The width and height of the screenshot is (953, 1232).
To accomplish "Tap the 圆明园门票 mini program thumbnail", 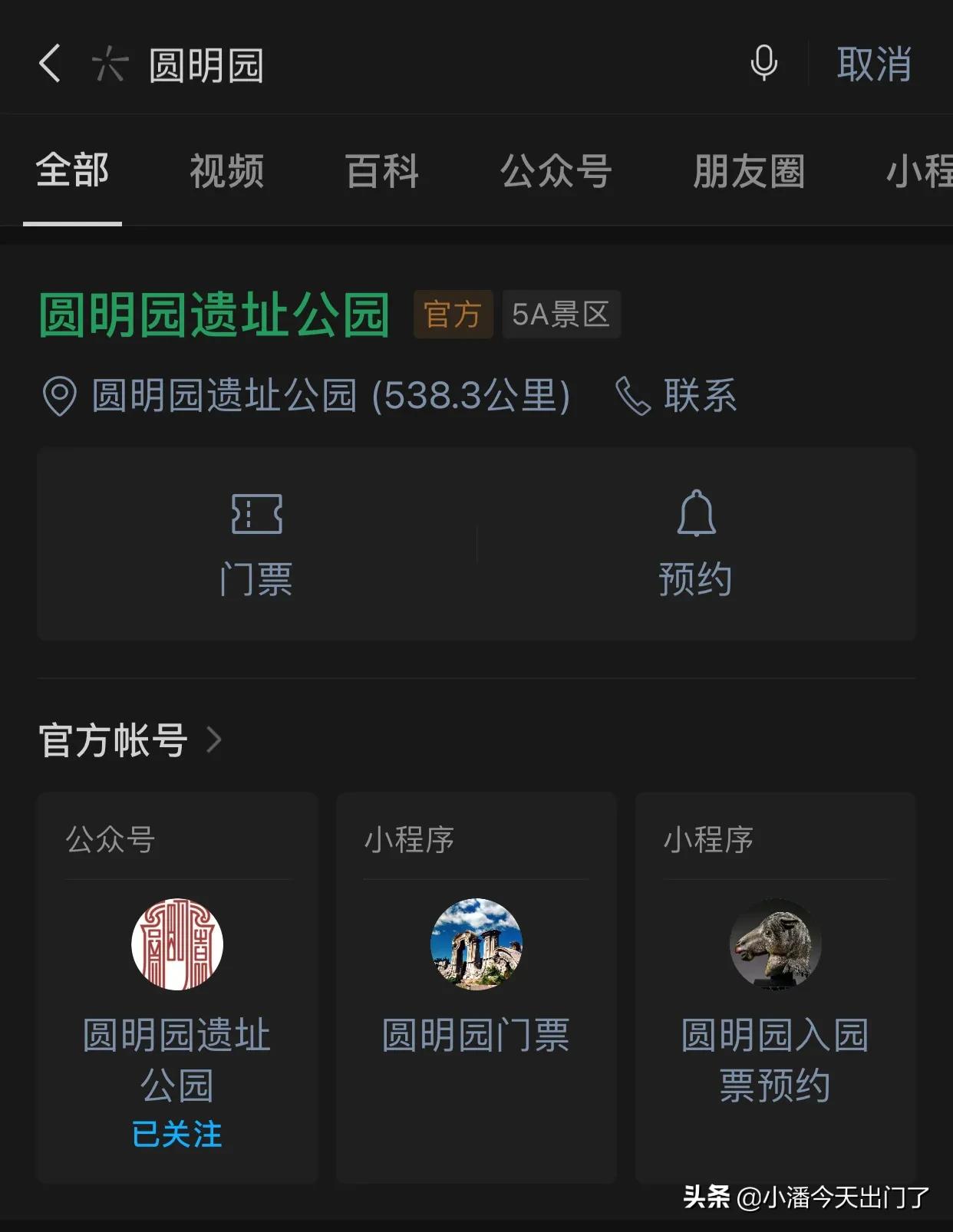I will pos(476,946).
